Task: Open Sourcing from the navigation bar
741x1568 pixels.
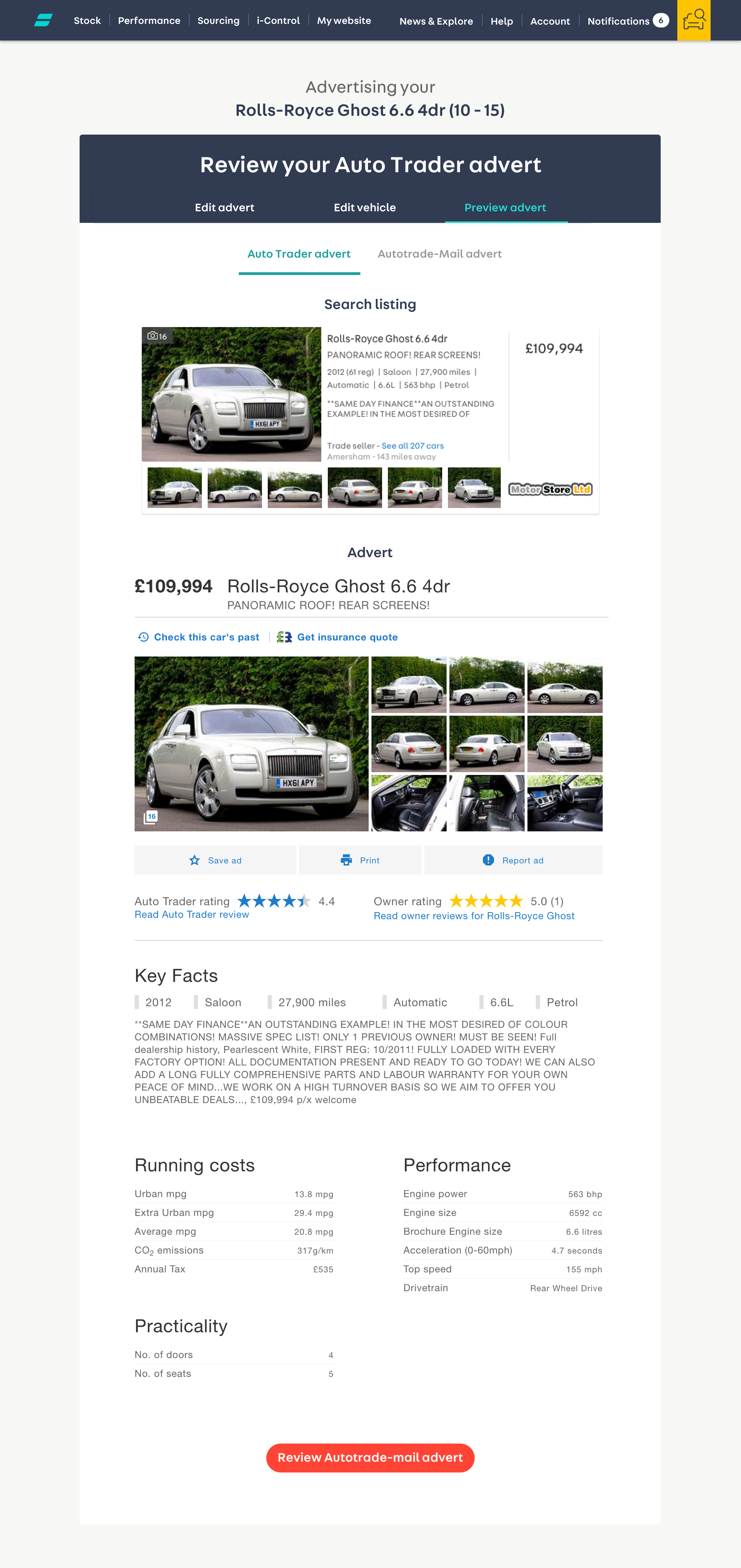Action: pyautogui.click(x=219, y=20)
